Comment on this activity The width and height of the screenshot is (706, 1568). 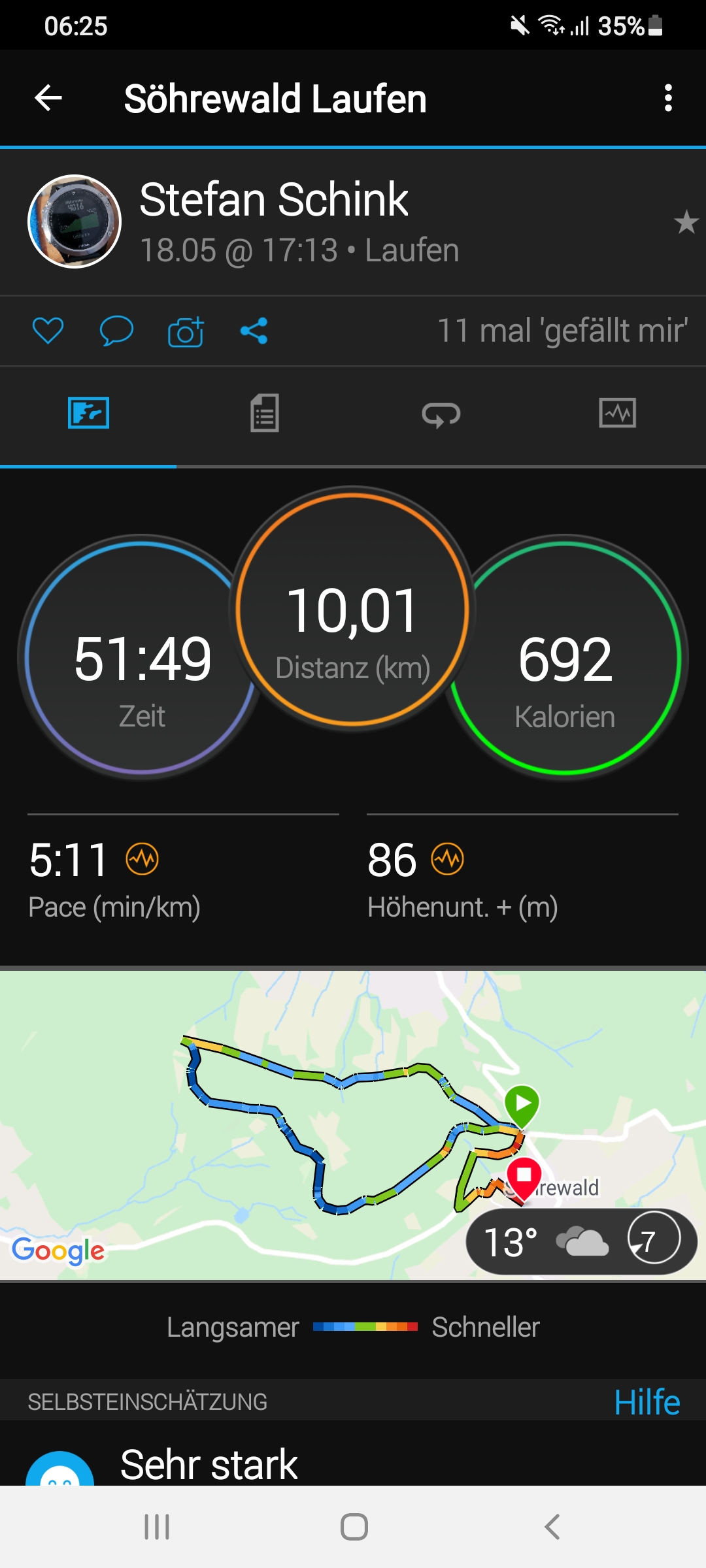(x=116, y=331)
